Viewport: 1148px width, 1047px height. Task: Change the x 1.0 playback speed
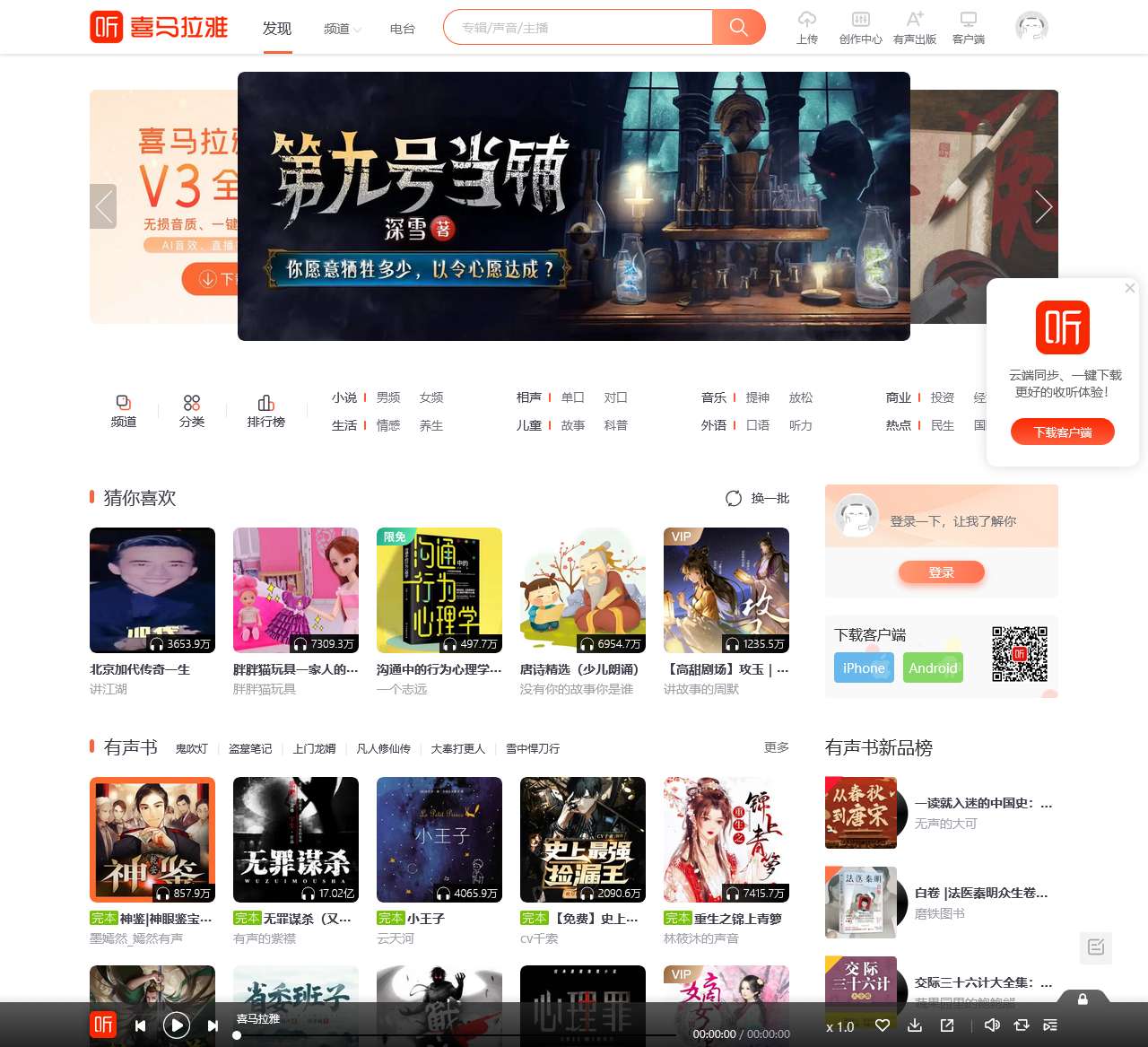[840, 1026]
